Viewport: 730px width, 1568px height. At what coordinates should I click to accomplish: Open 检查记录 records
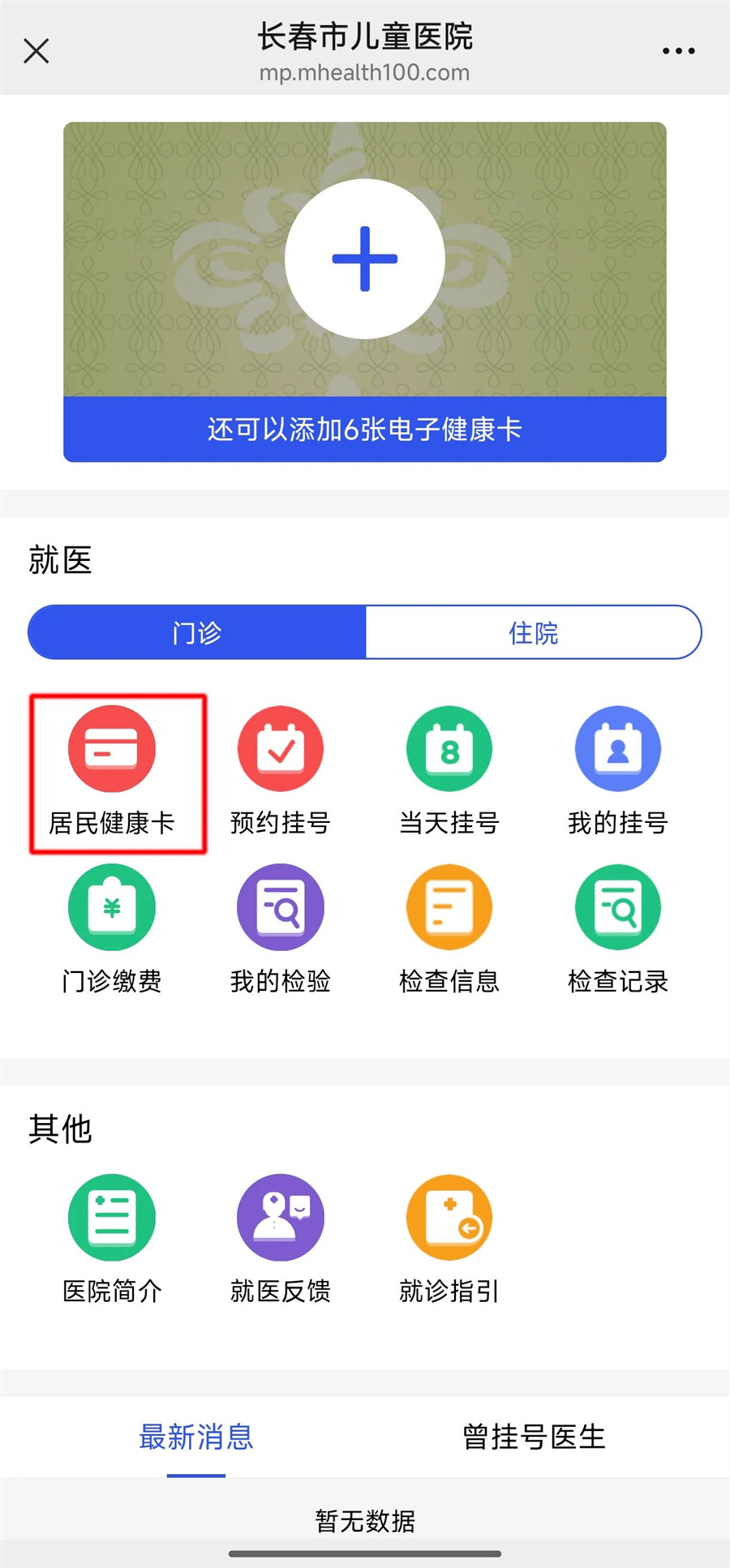[618, 930]
